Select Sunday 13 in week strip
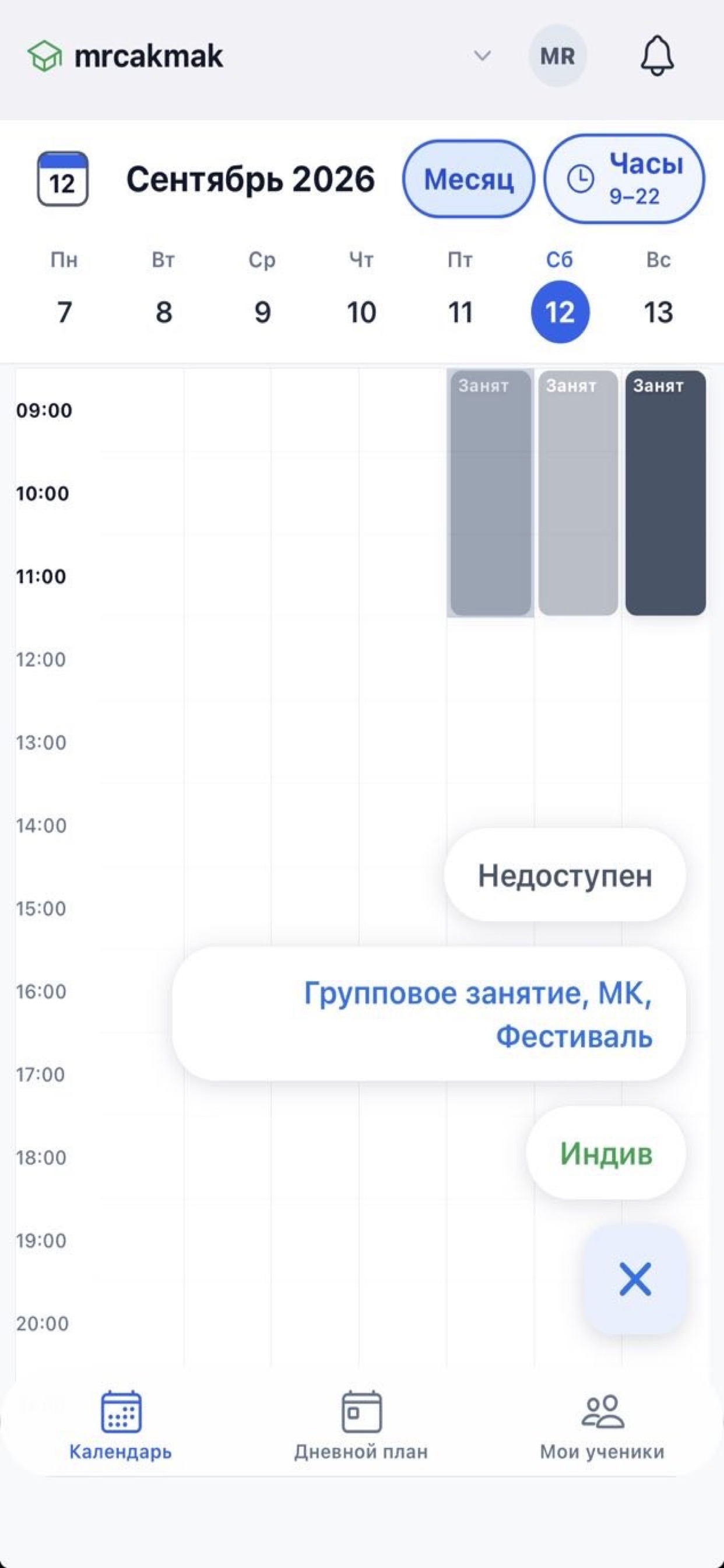 click(658, 312)
